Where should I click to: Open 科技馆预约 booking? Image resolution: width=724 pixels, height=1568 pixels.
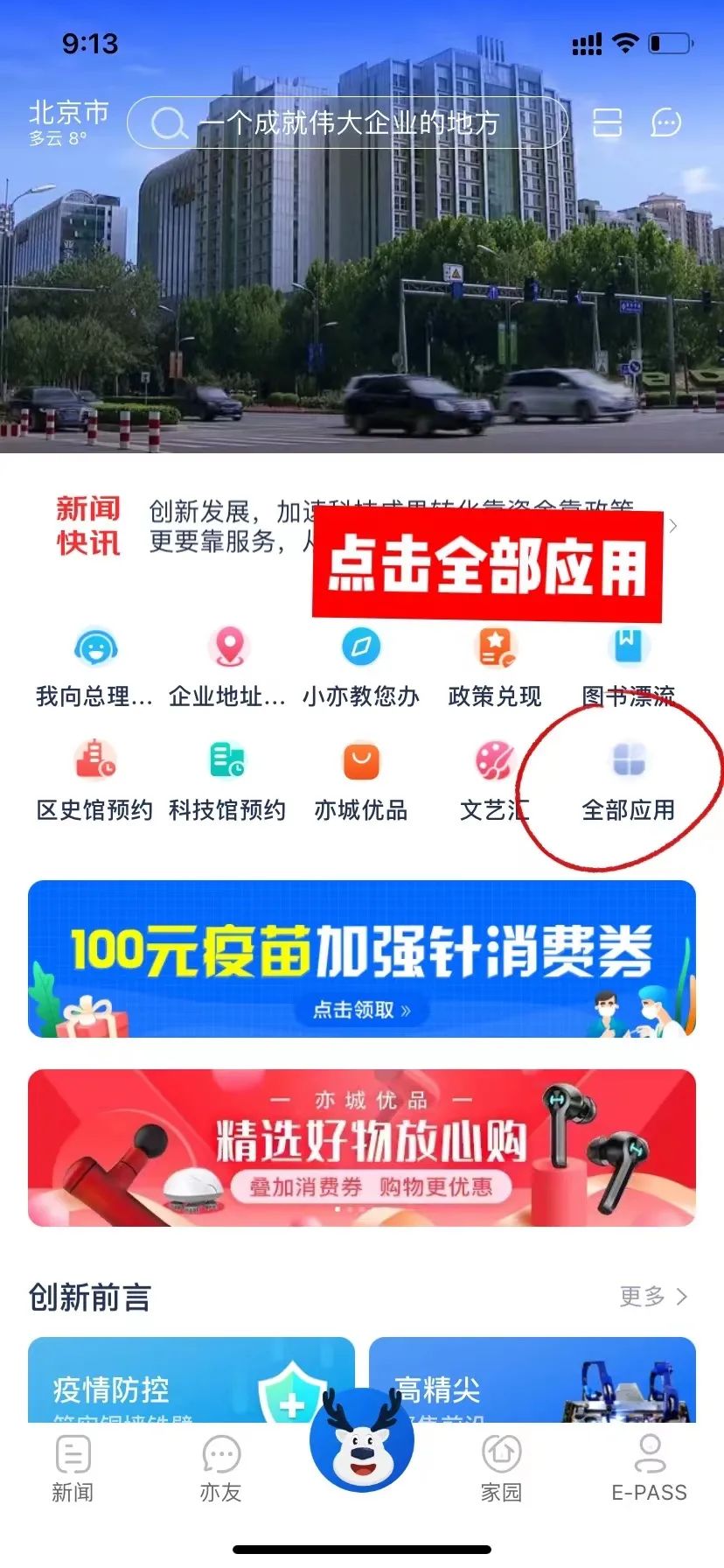pos(228,780)
